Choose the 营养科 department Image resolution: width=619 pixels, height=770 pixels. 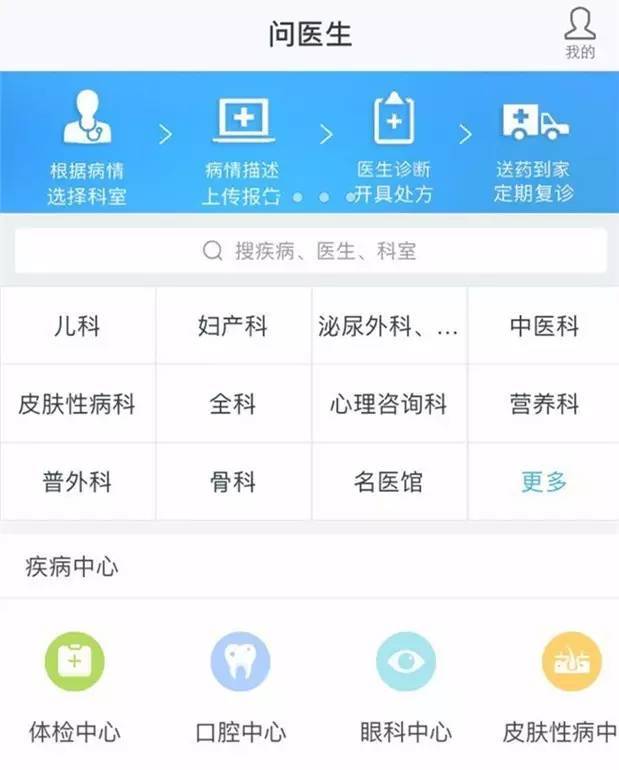coord(544,404)
